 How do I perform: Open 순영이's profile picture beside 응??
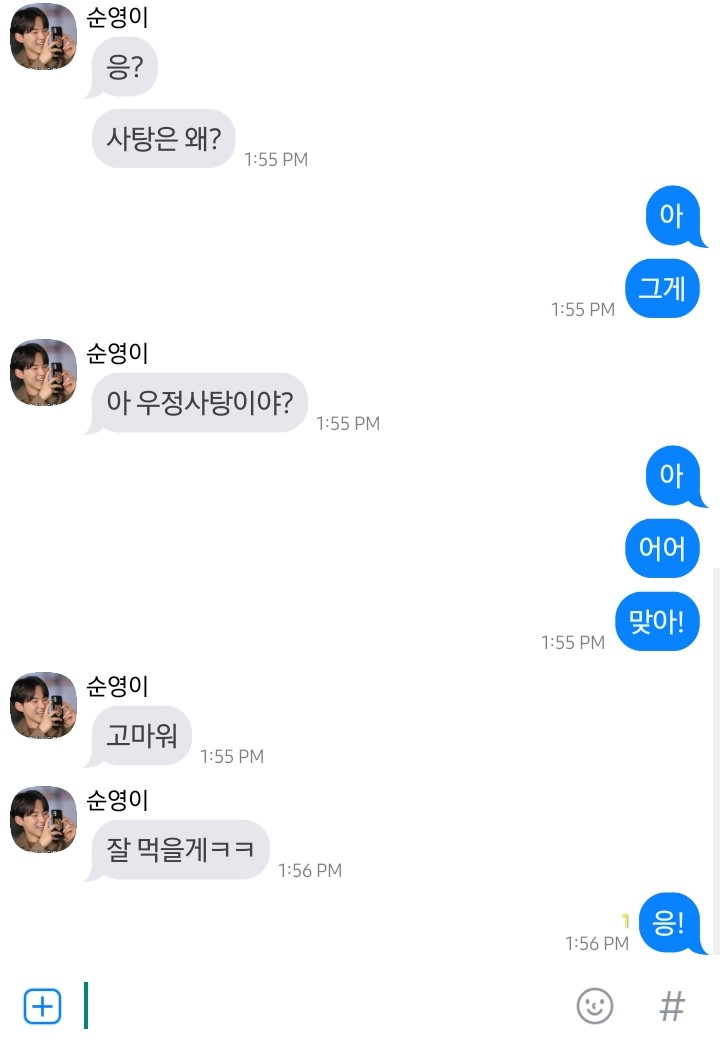43,37
